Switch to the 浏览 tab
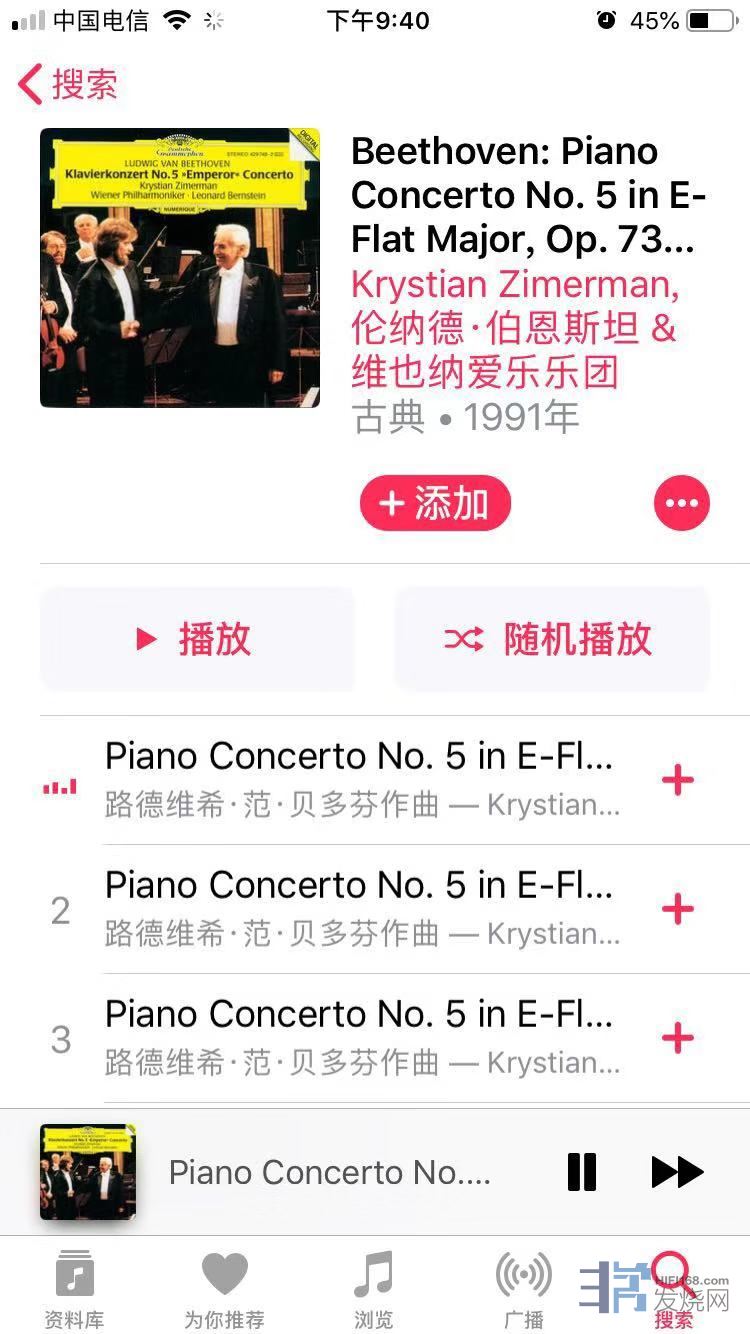 (374, 1289)
